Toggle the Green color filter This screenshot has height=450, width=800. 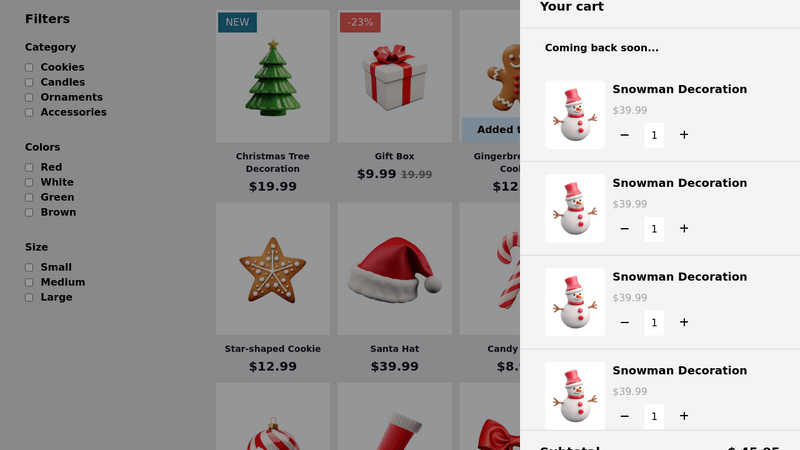[29, 197]
